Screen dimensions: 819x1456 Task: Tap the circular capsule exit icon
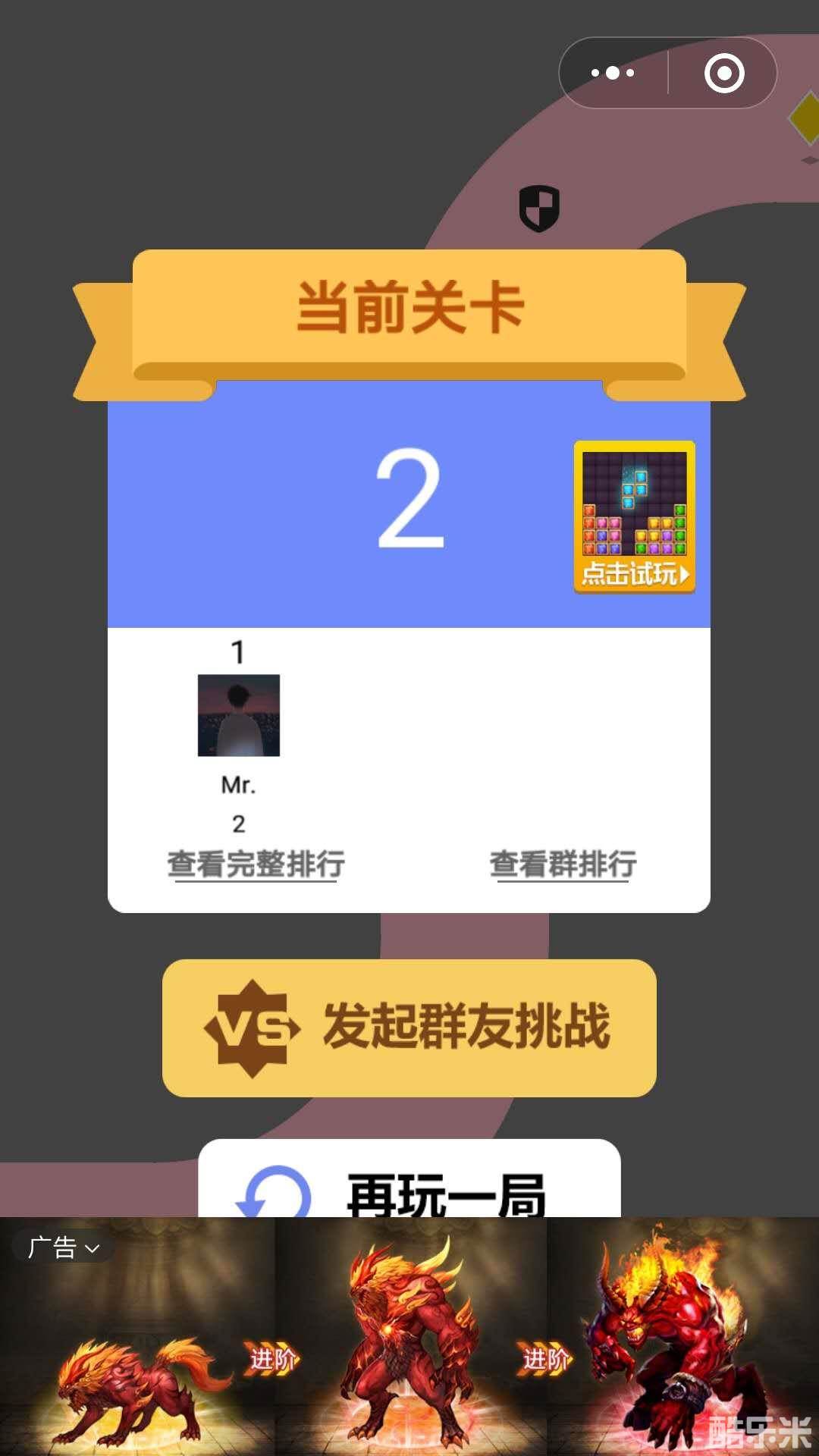click(x=726, y=72)
